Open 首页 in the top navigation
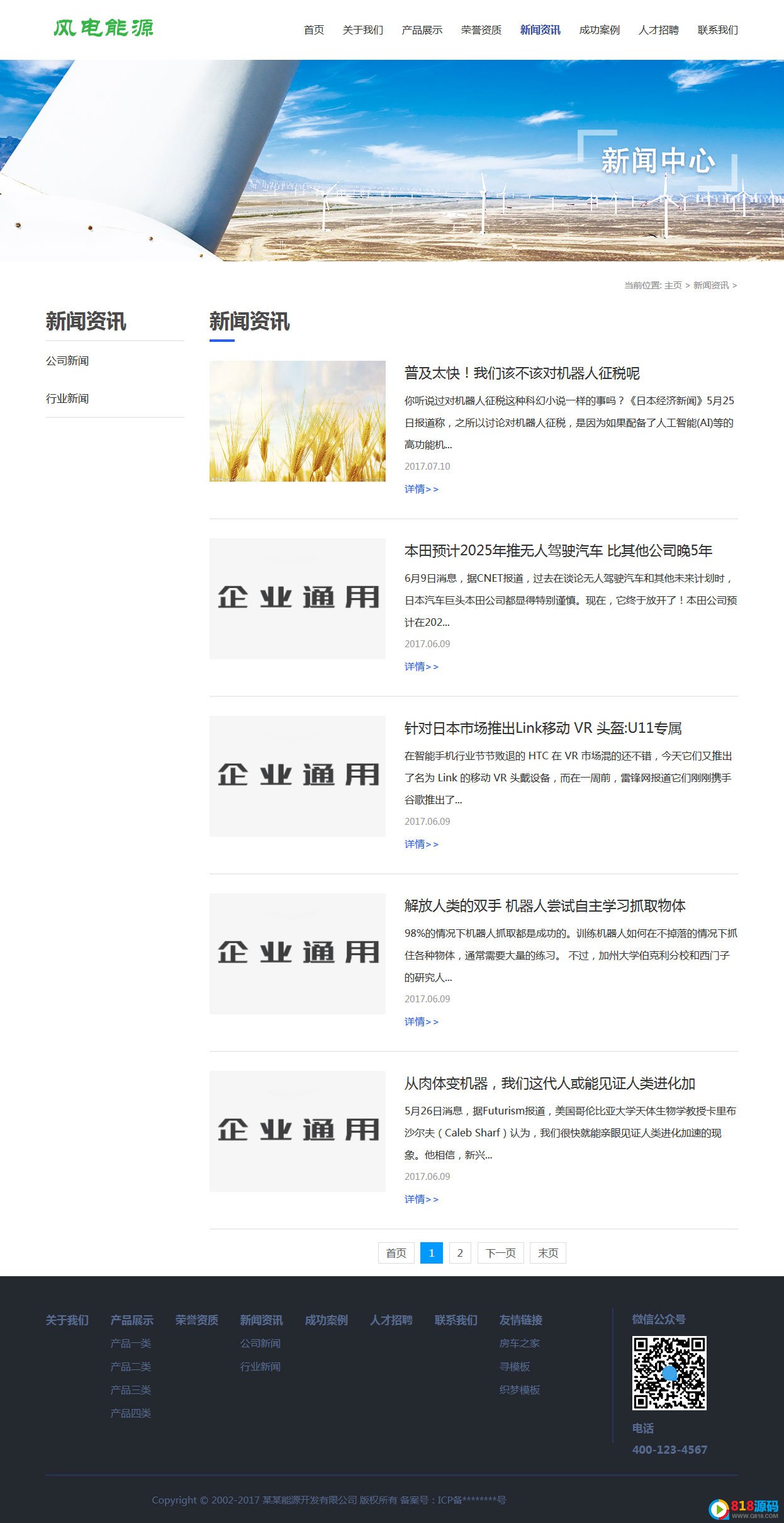Image resolution: width=784 pixels, height=1523 pixels. tap(313, 30)
